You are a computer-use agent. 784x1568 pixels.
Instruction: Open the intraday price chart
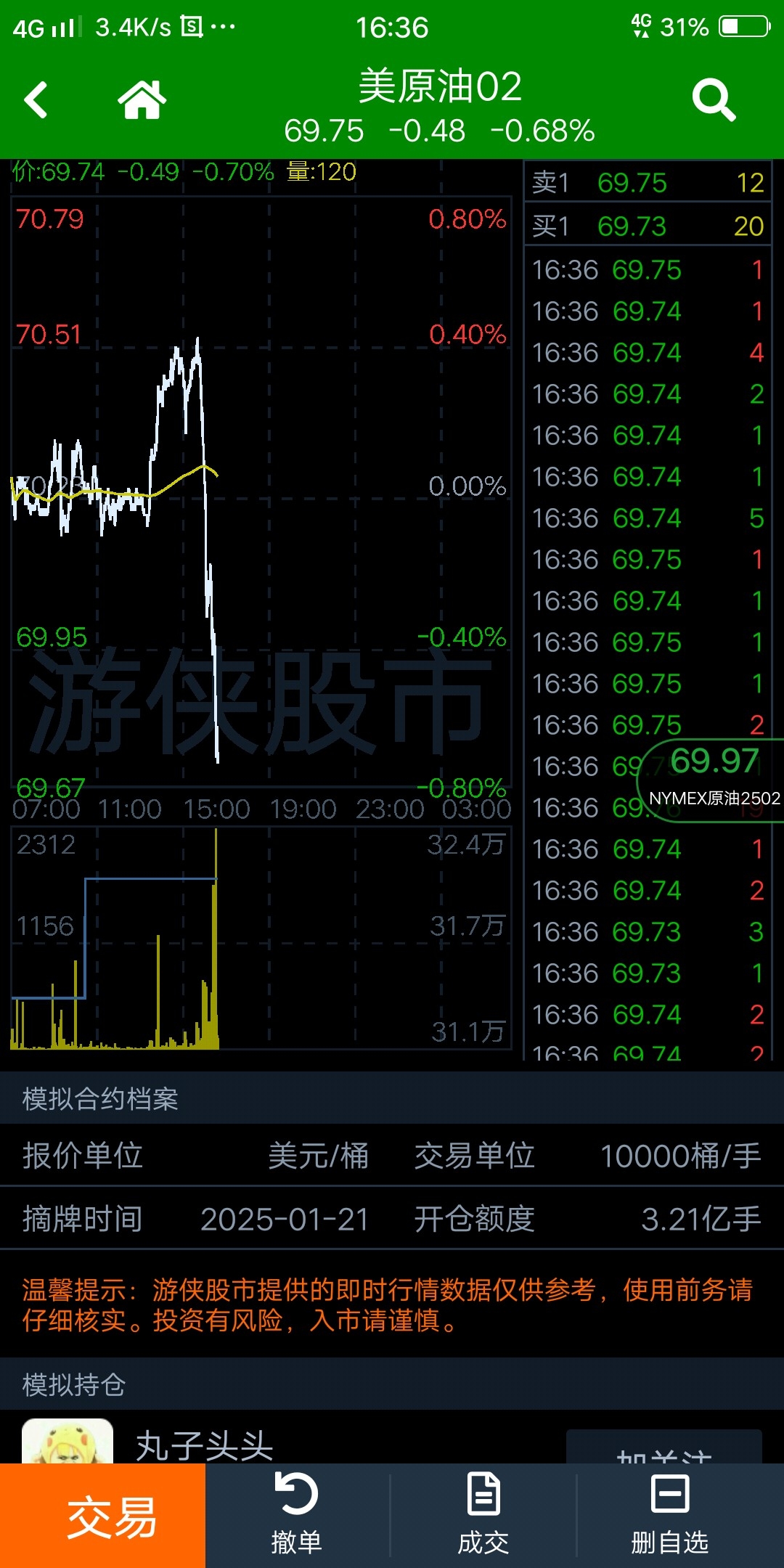[x=261, y=491]
